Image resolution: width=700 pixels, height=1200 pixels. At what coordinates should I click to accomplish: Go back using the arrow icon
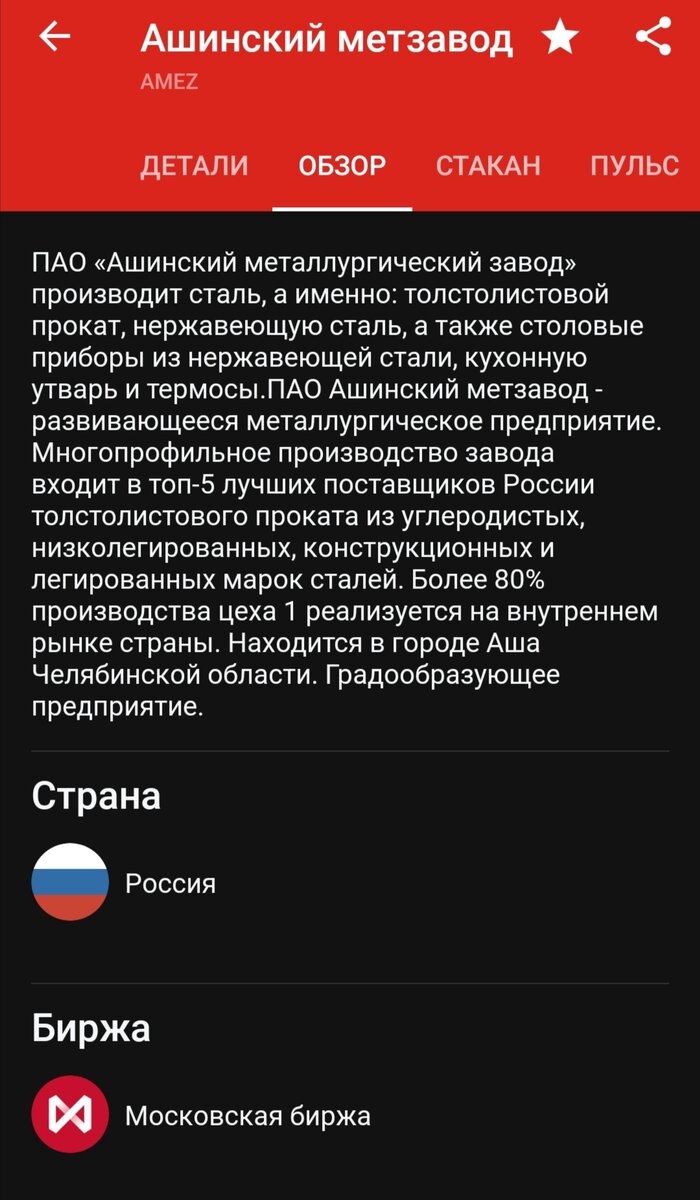pyautogui.click(x=54, y=37)
